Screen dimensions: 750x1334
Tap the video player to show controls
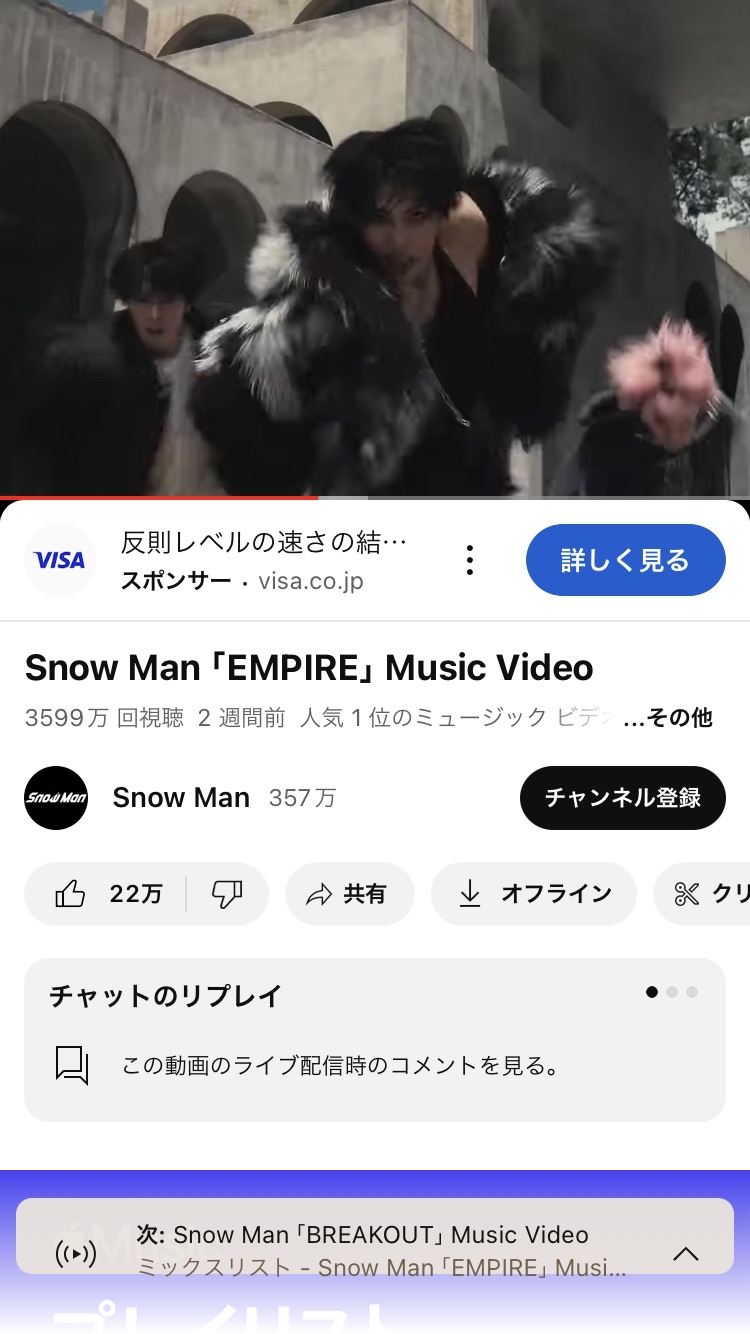click(x=375, y=250)
